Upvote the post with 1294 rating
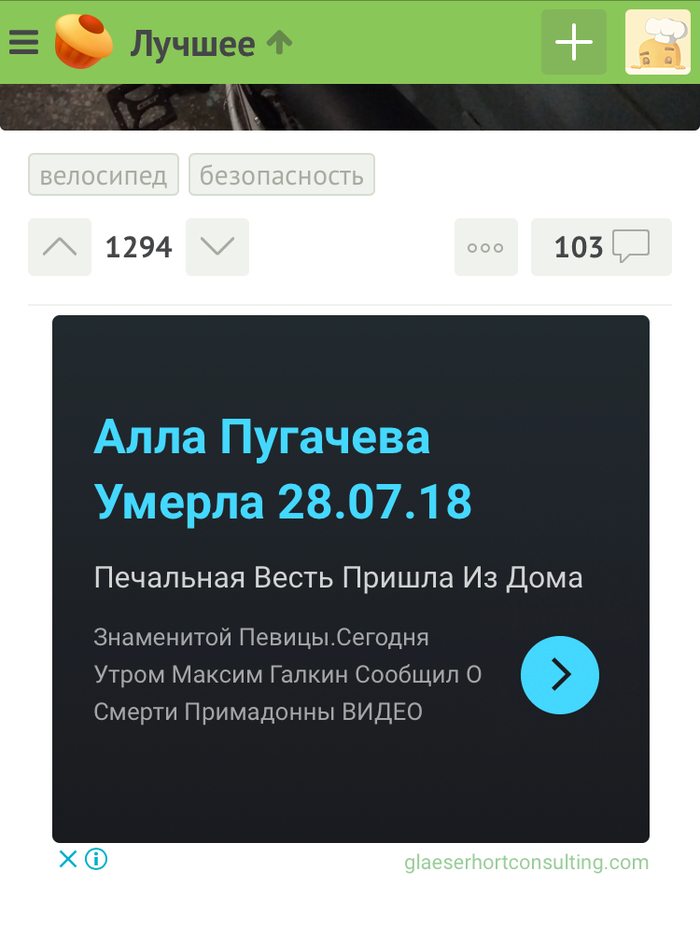The height and width of the screenshot is (926, 700). [x=60, y=247]
